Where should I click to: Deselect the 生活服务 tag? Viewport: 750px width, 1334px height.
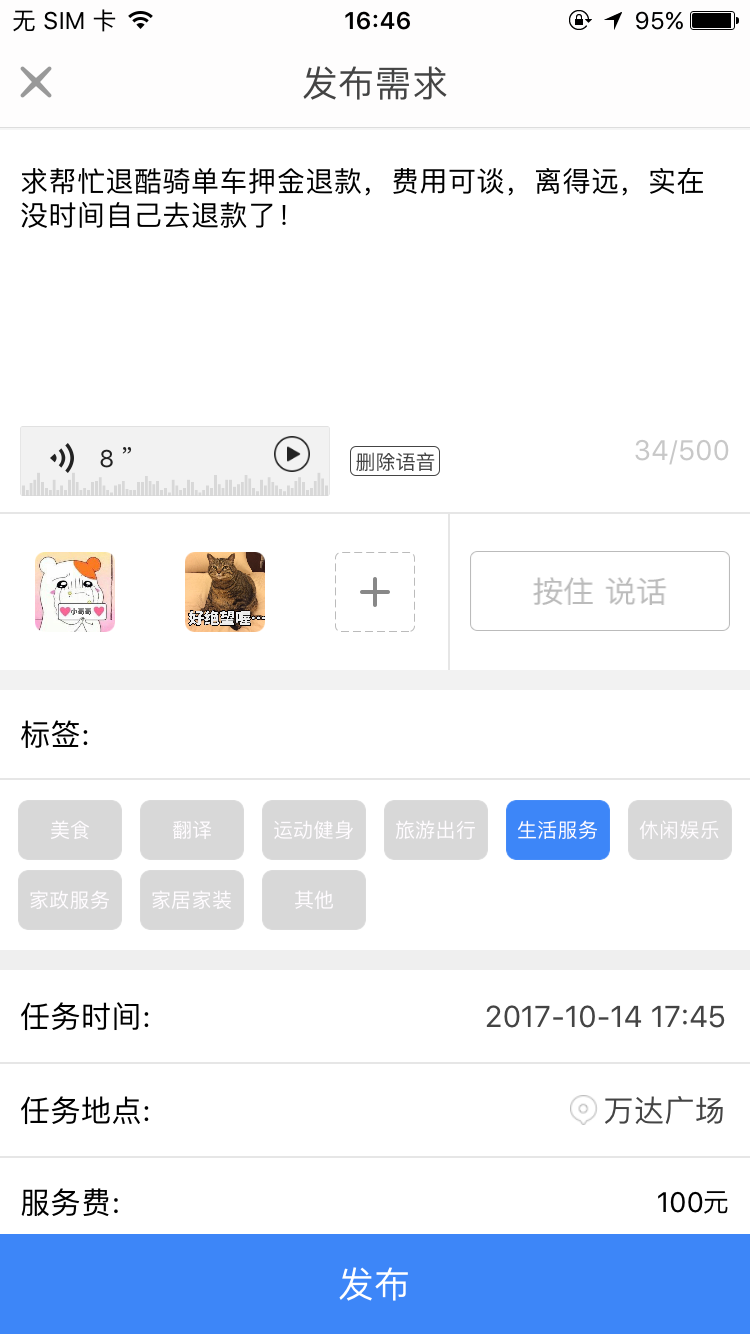[558, 830]
